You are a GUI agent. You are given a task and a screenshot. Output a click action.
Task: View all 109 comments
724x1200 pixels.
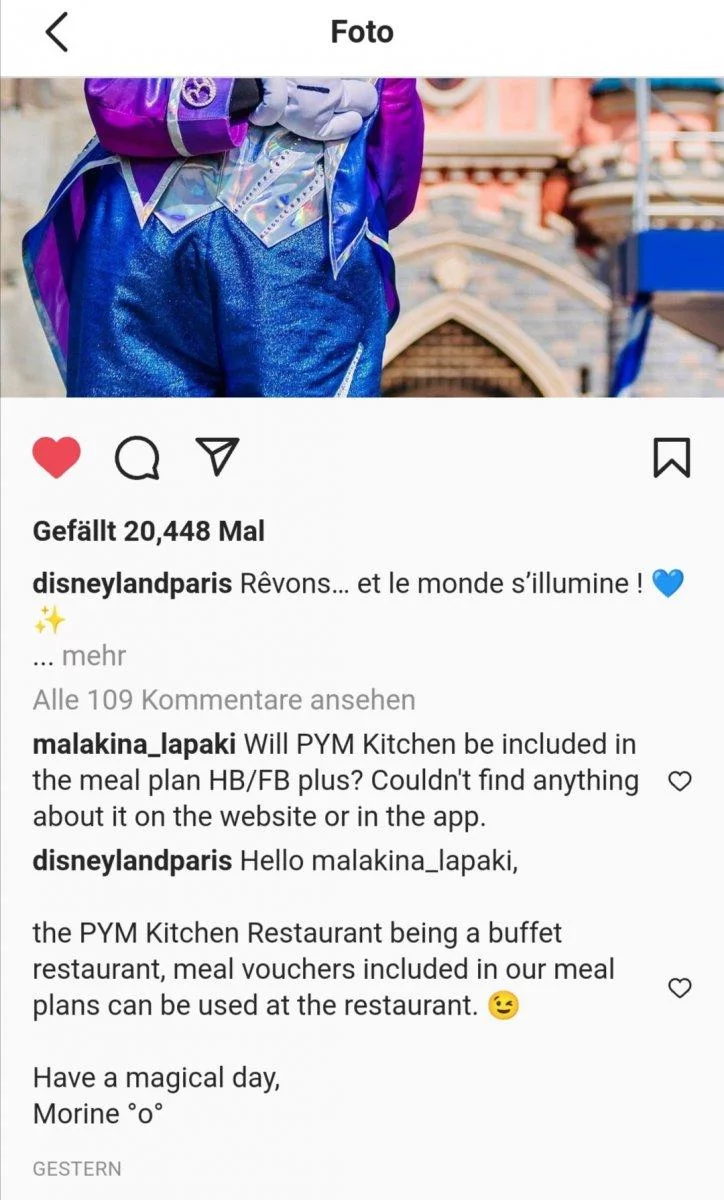point(223,700)
